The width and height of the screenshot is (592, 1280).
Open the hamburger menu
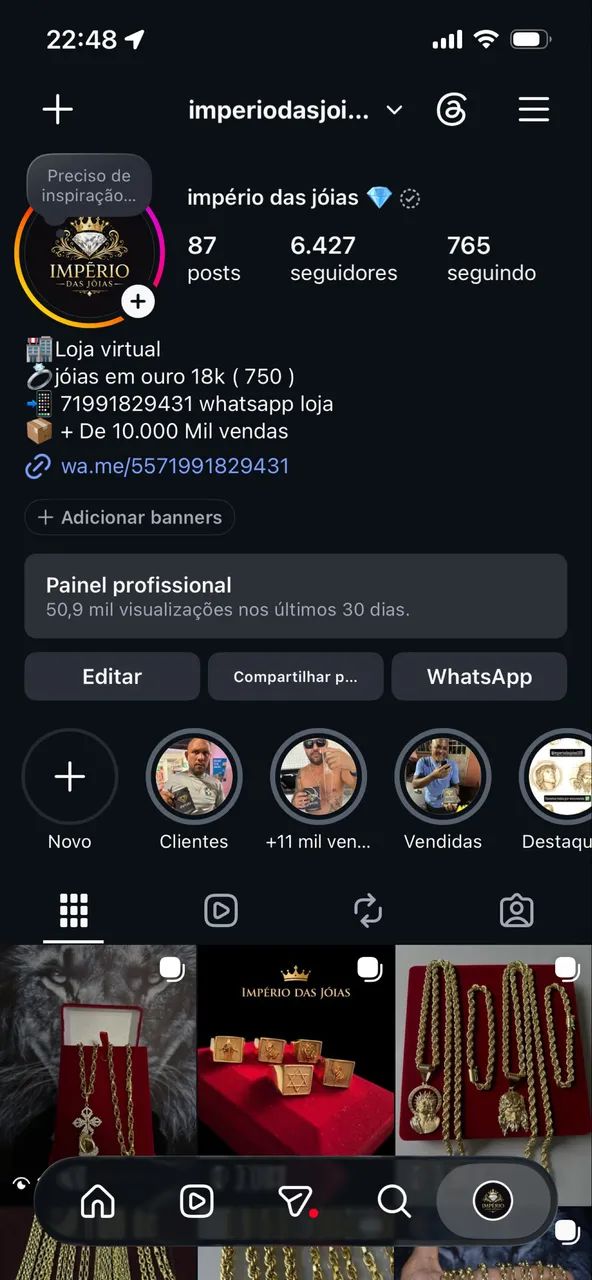(x=534, y=109)
